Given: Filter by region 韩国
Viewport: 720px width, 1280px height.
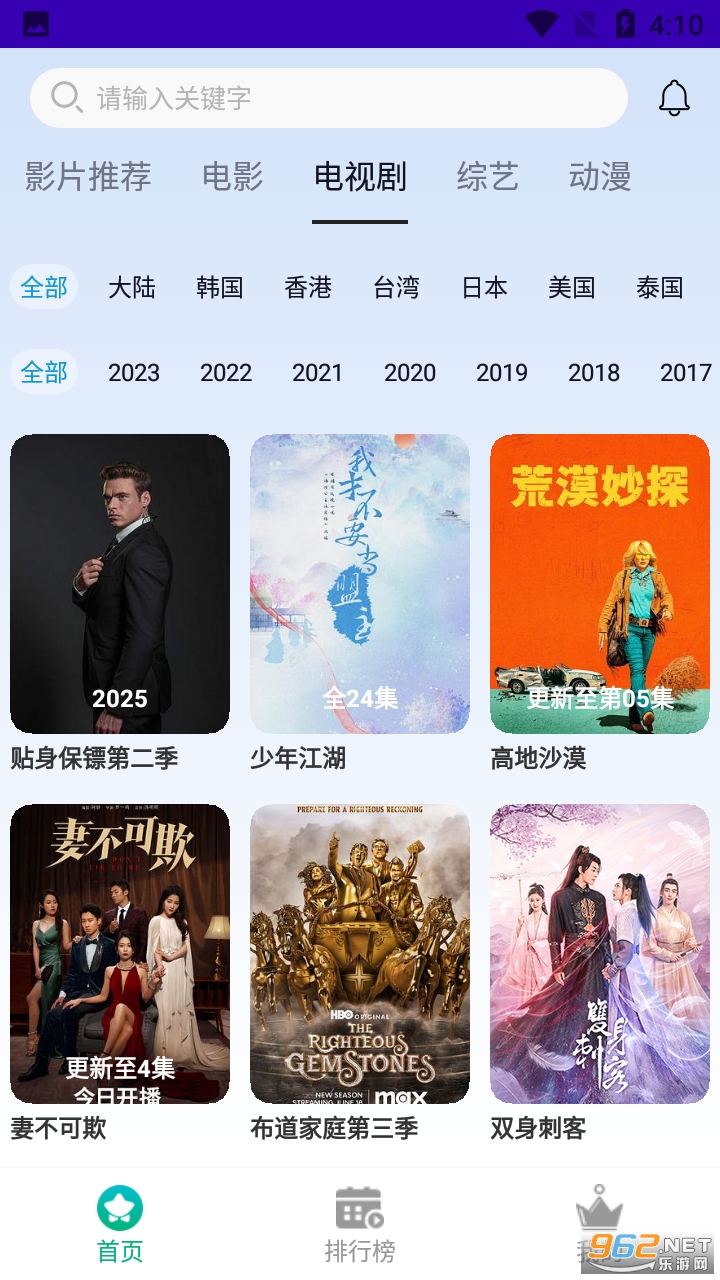Looking at the screenshot, I should (x=220, y=288).
